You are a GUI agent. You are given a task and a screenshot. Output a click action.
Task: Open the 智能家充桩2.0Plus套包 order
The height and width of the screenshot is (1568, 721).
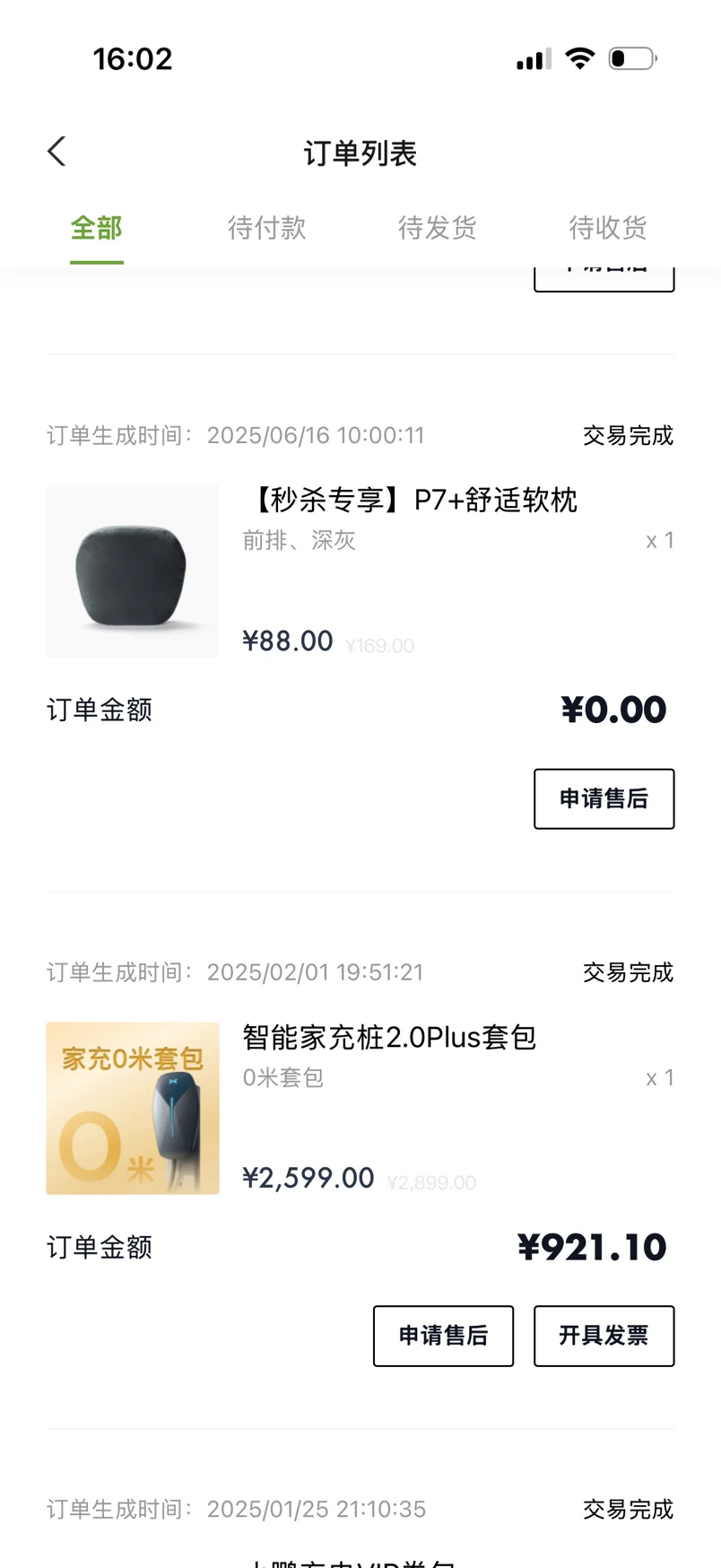point(389,1038)
